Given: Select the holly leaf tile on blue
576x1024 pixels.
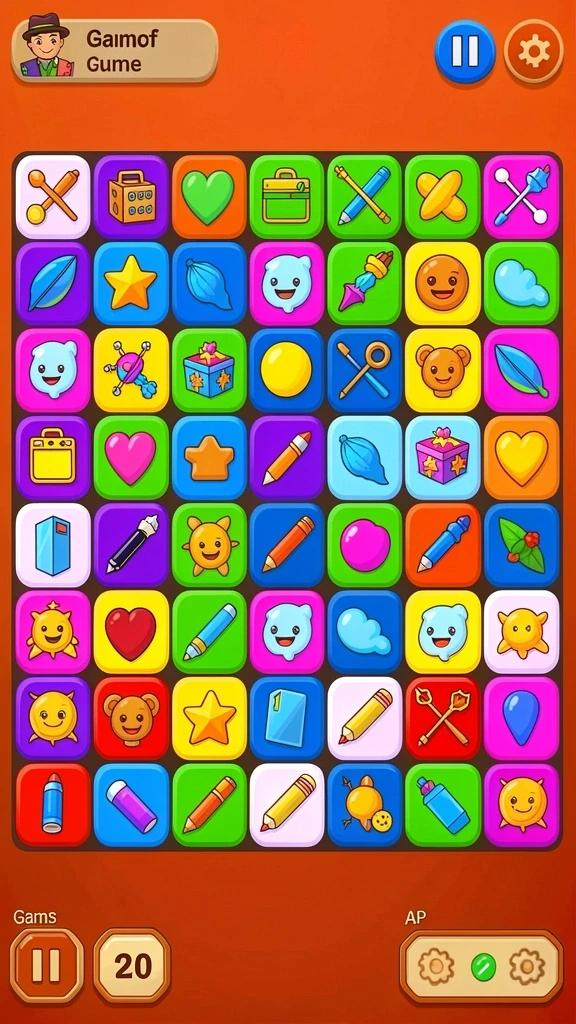Looking at the screenshot, I should pos(521,545).
